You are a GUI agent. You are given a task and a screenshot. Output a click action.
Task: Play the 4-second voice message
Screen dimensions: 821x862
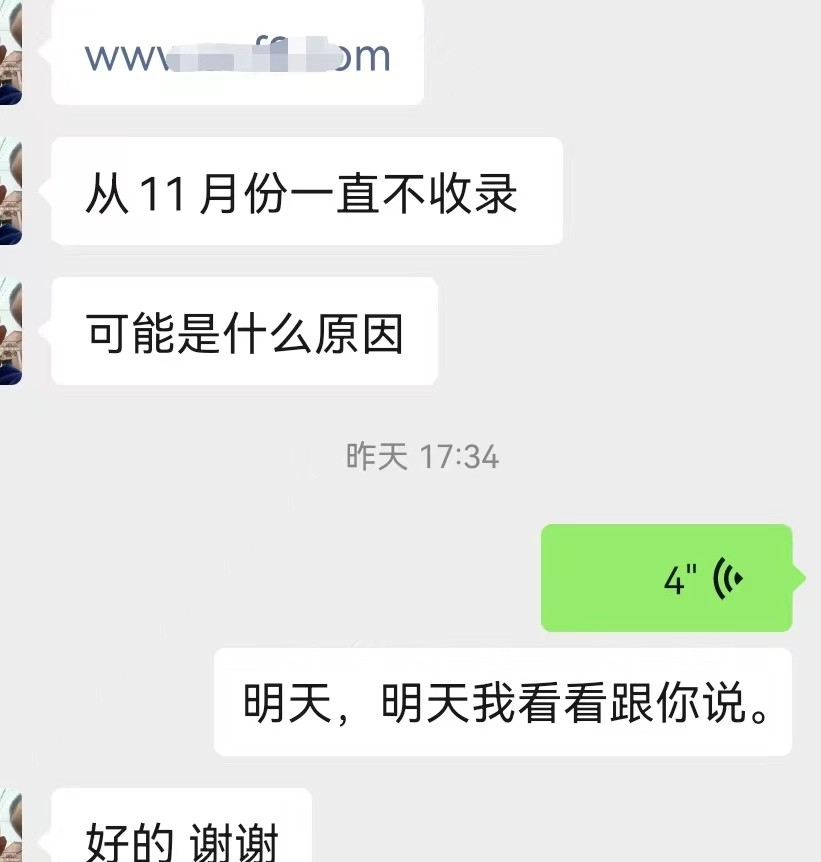[666, 578]
